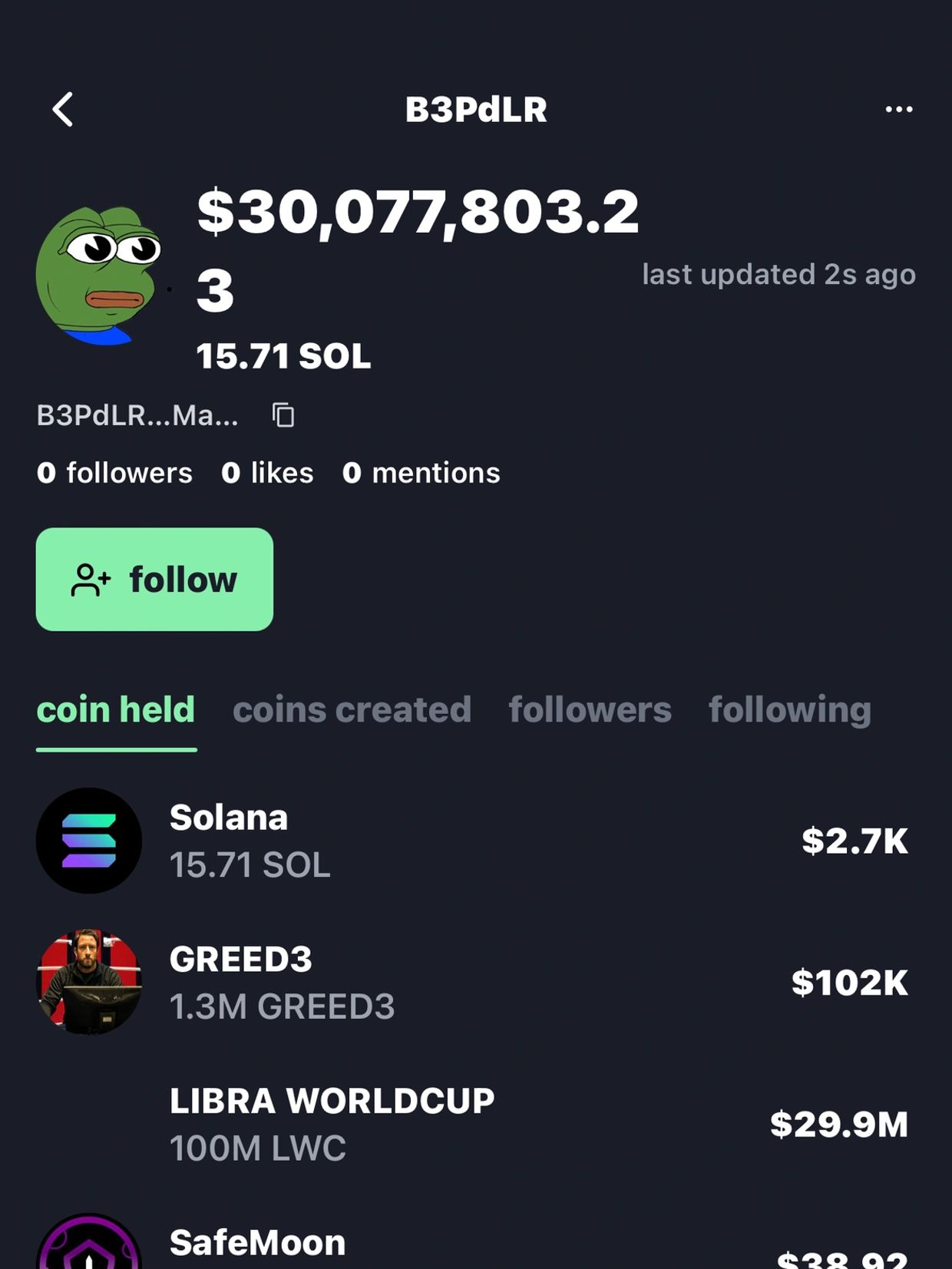Switch to the coins created tab
The height and width of the screenshot is (1269, 952).
(x=352, y=710)
